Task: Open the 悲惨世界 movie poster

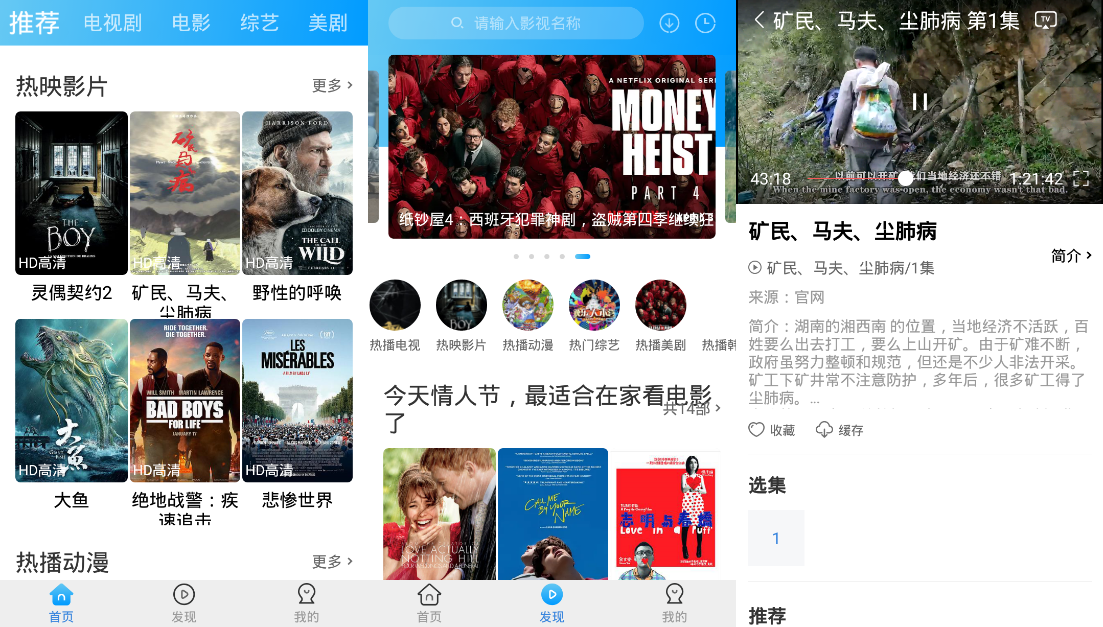Action: click(297, 400)
